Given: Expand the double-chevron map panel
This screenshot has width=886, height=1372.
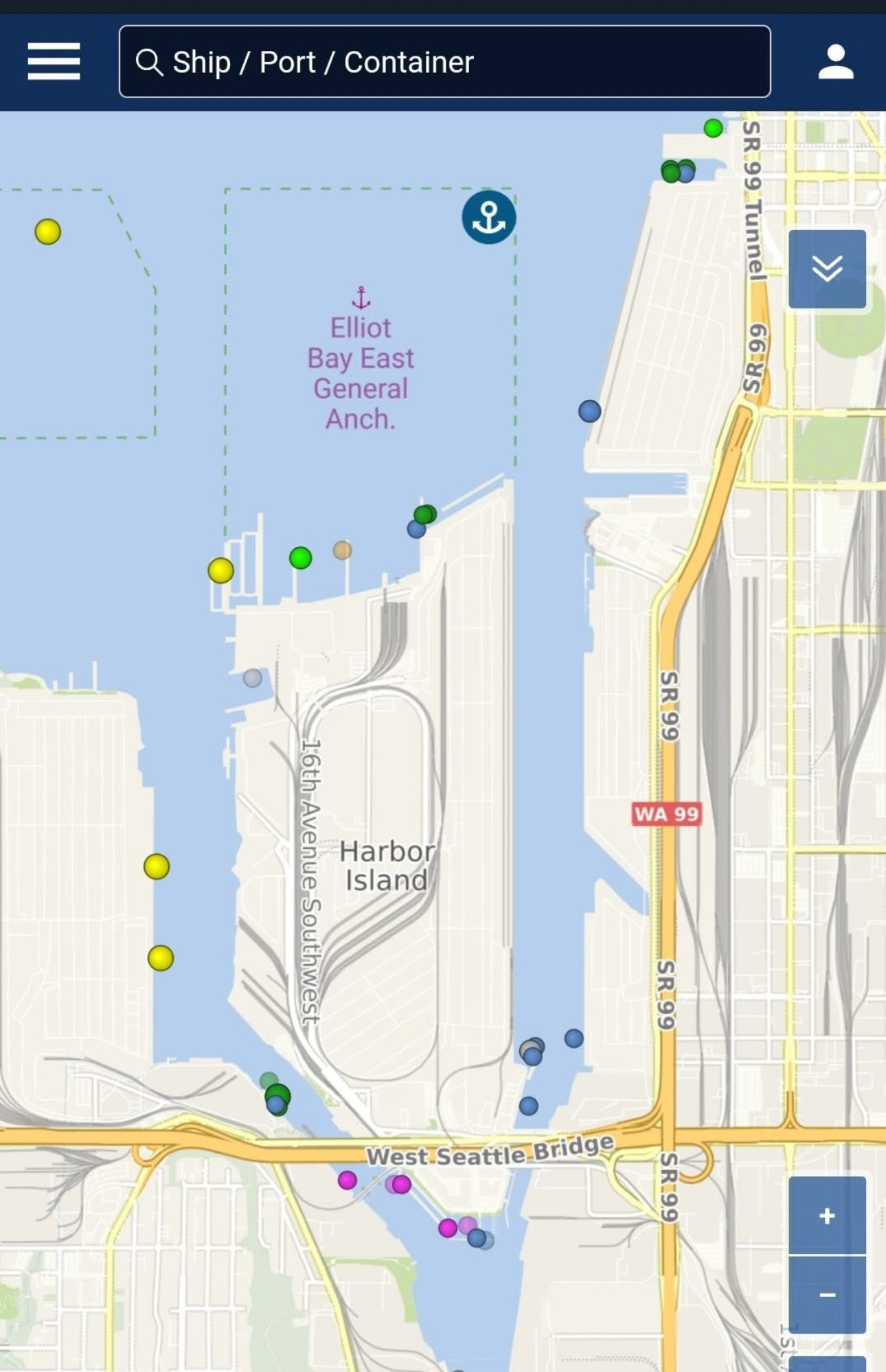Looking at the screenshot, I should [x=827, y=269].
